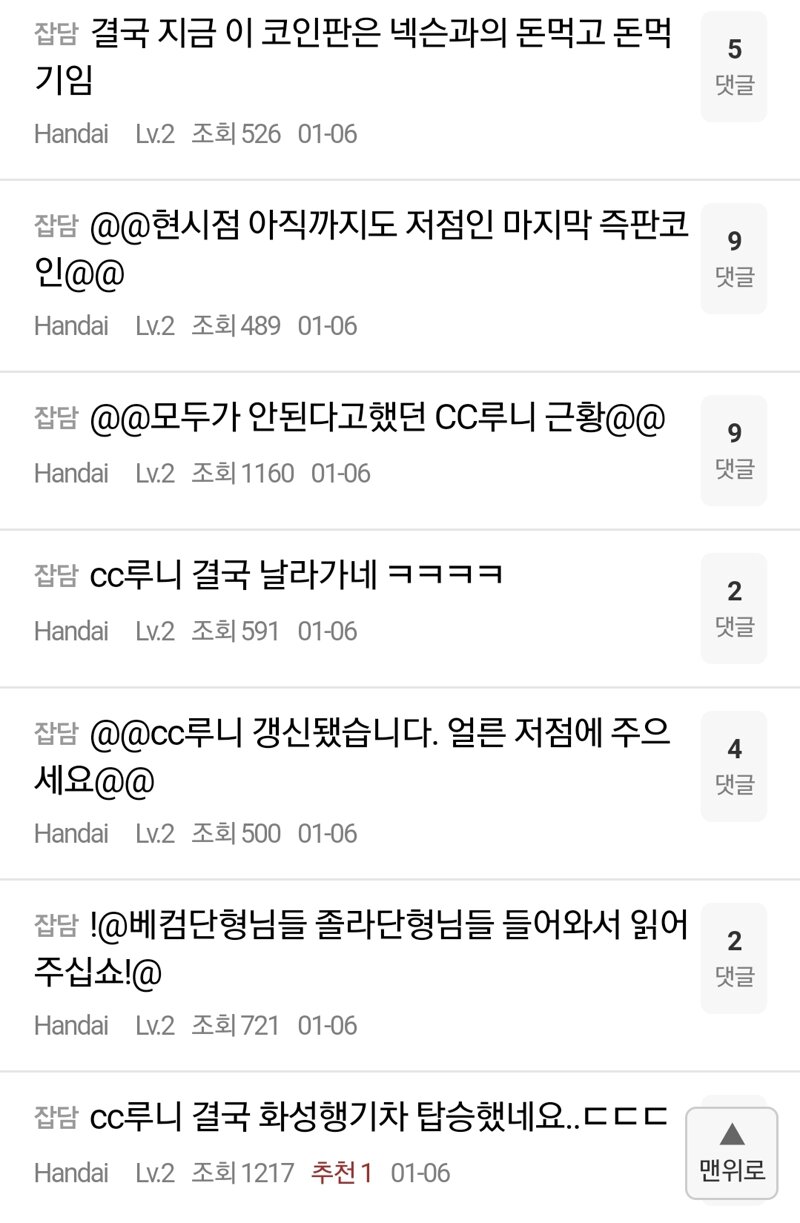View 5 comments on the 넥슨과의 돈먹고 post
800x1223 pixels.
coord(734,66)
